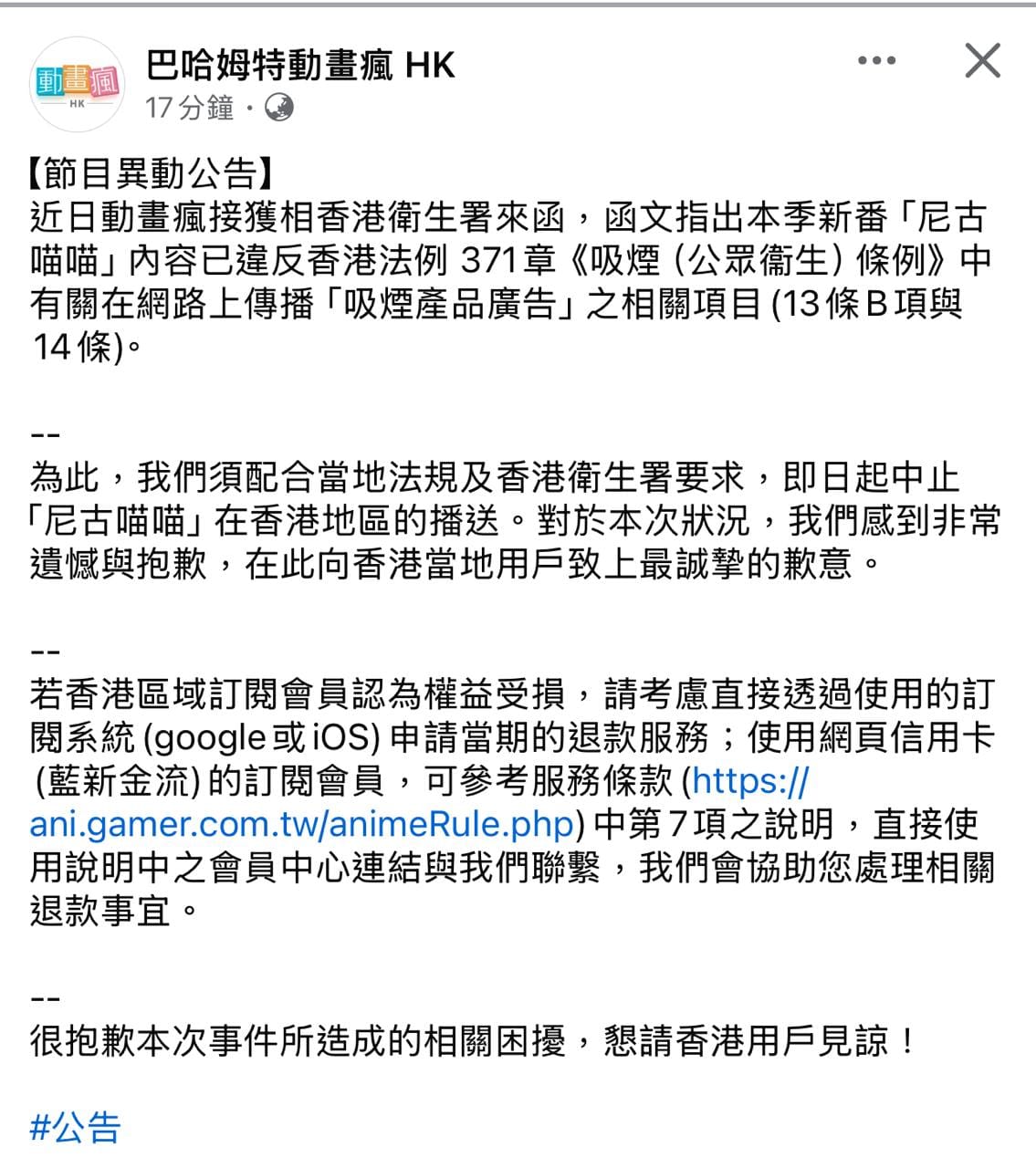The height and width of the screenshot is (1168, 1036).
Task: Open the three-dot post options menu
Action: [x=876, y=61]
